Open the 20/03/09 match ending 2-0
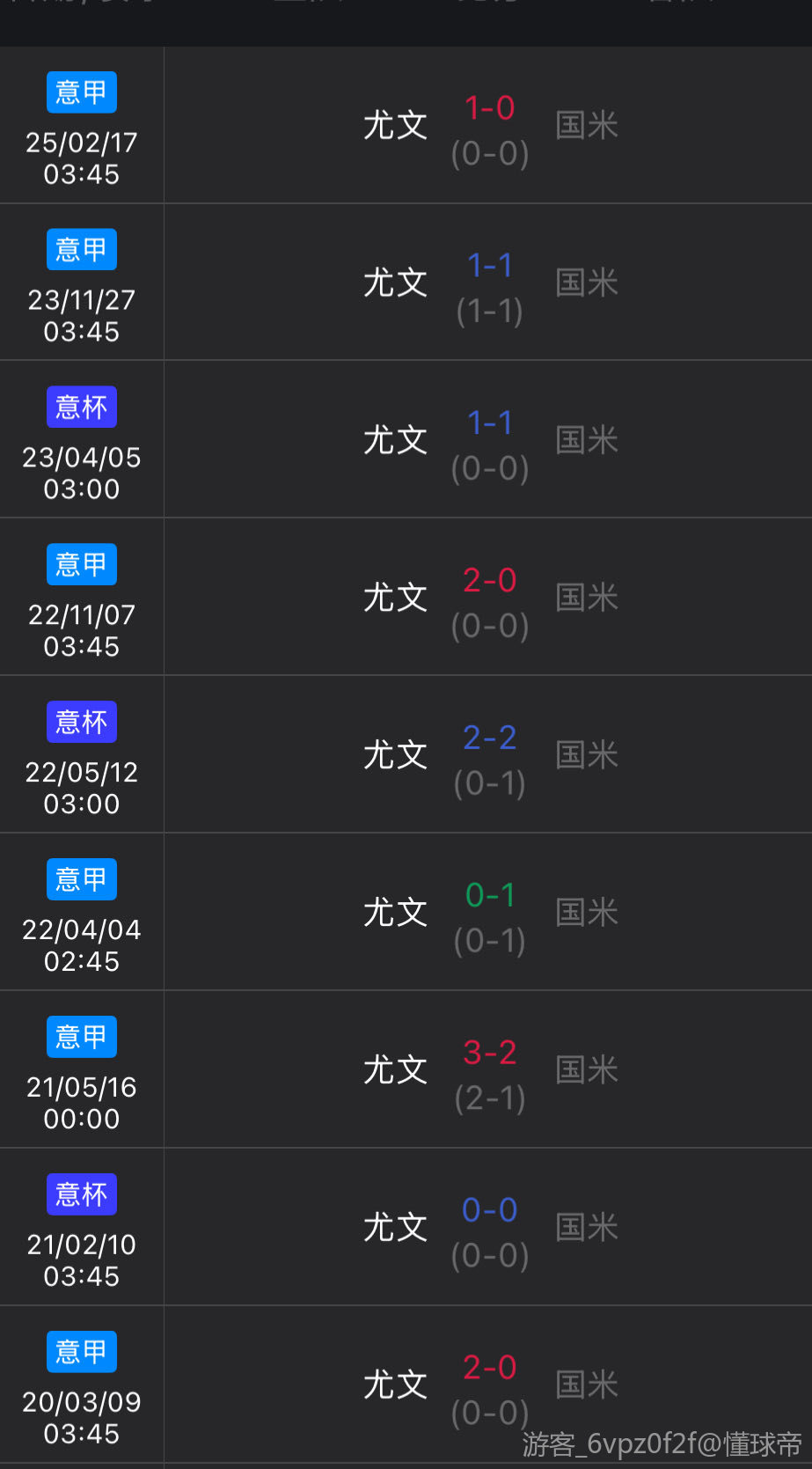Image resolution: width=812 pixels, height=1469 pixels. [x=406, y=1385]
